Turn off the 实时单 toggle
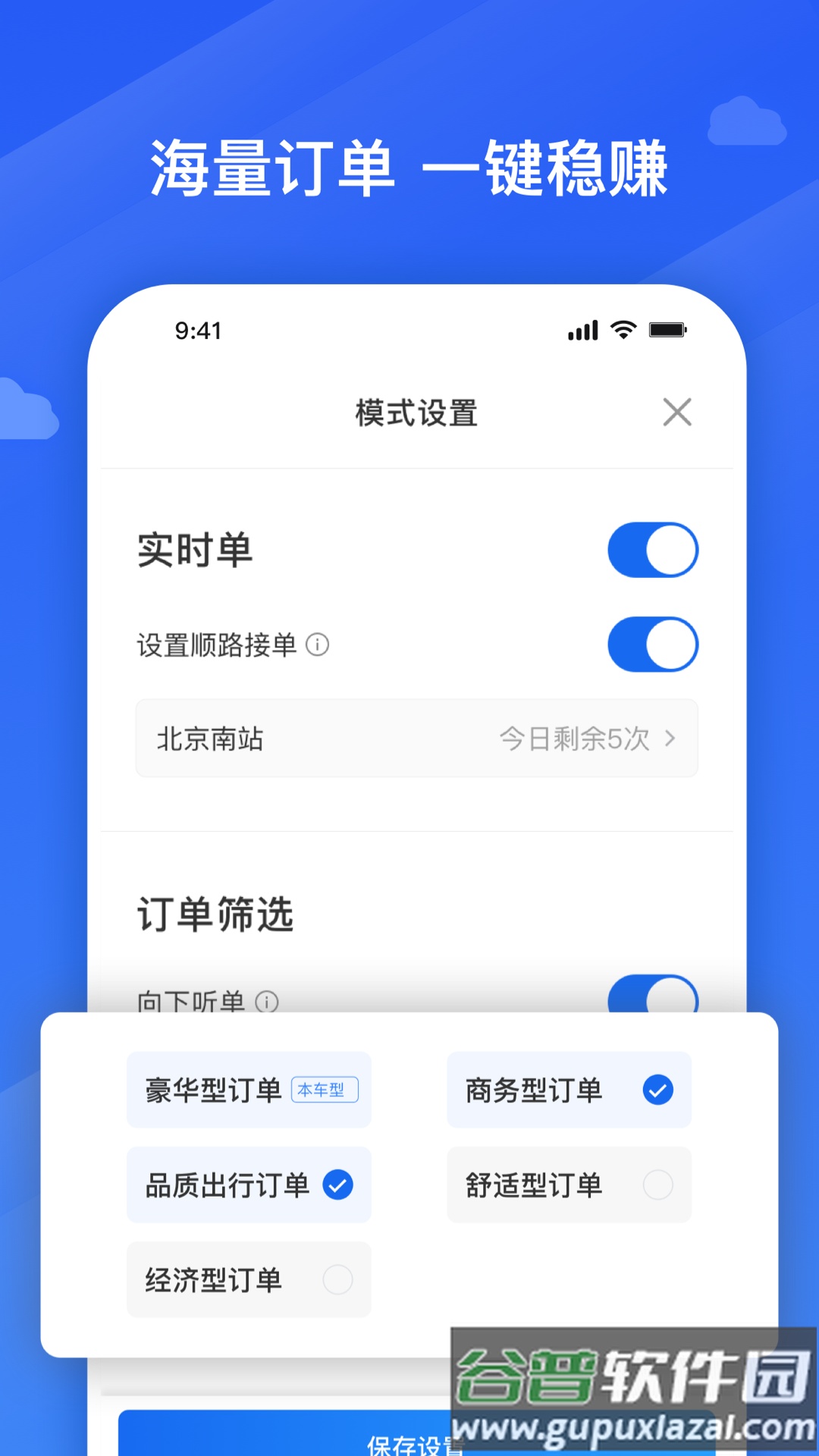The height and width of the screenshot is (1456, 819). 653,550
